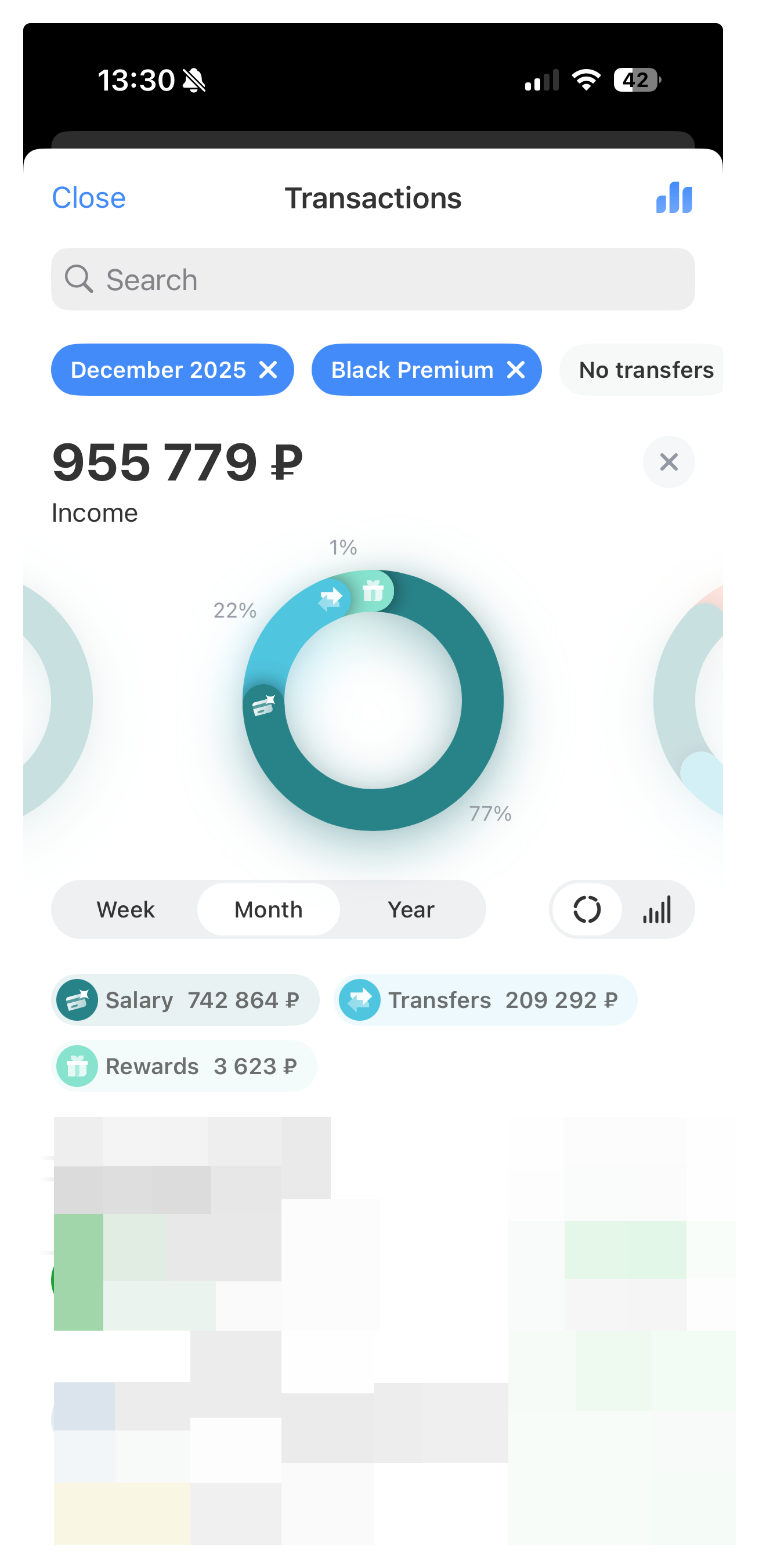Open the statistics chart icon
The width and height of the screenshot is (759, 1568).
pos(674,198)
